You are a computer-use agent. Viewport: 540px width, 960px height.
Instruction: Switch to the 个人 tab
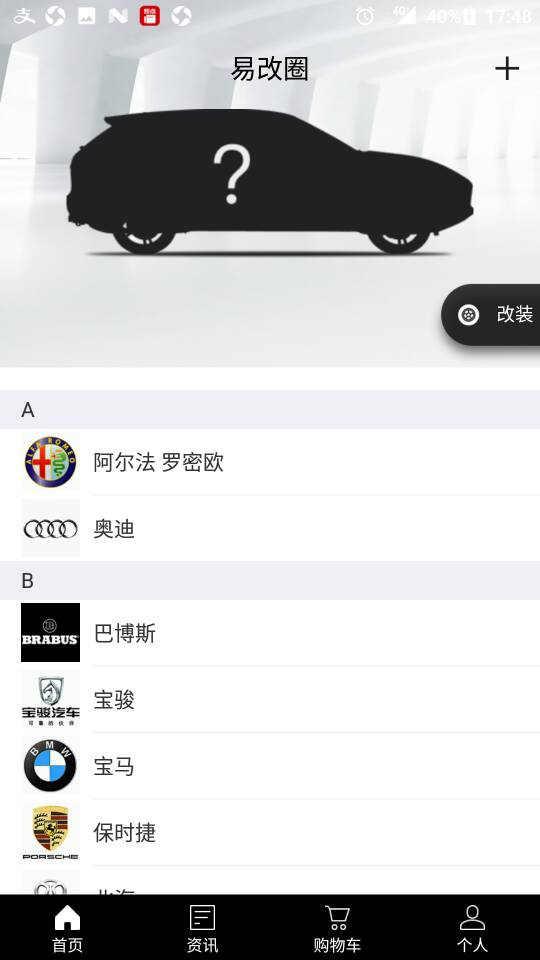point(472,928)
